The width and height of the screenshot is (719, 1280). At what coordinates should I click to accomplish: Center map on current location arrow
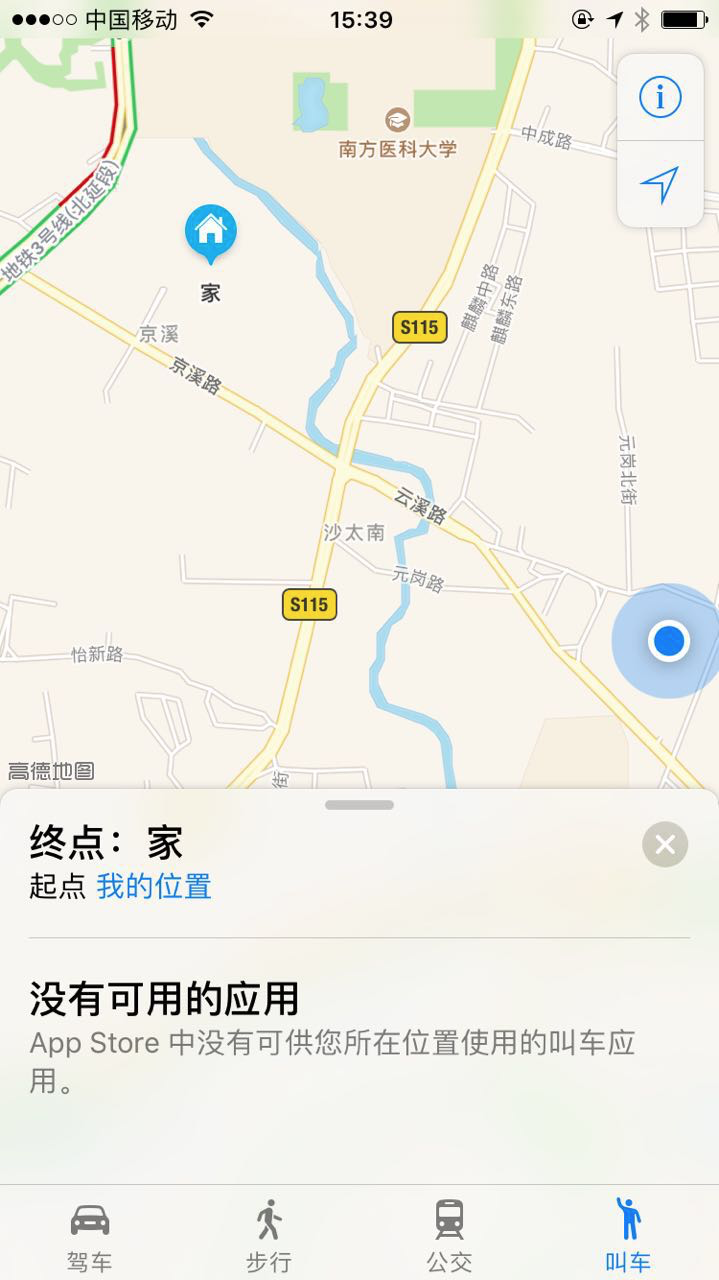pos(660,185)
